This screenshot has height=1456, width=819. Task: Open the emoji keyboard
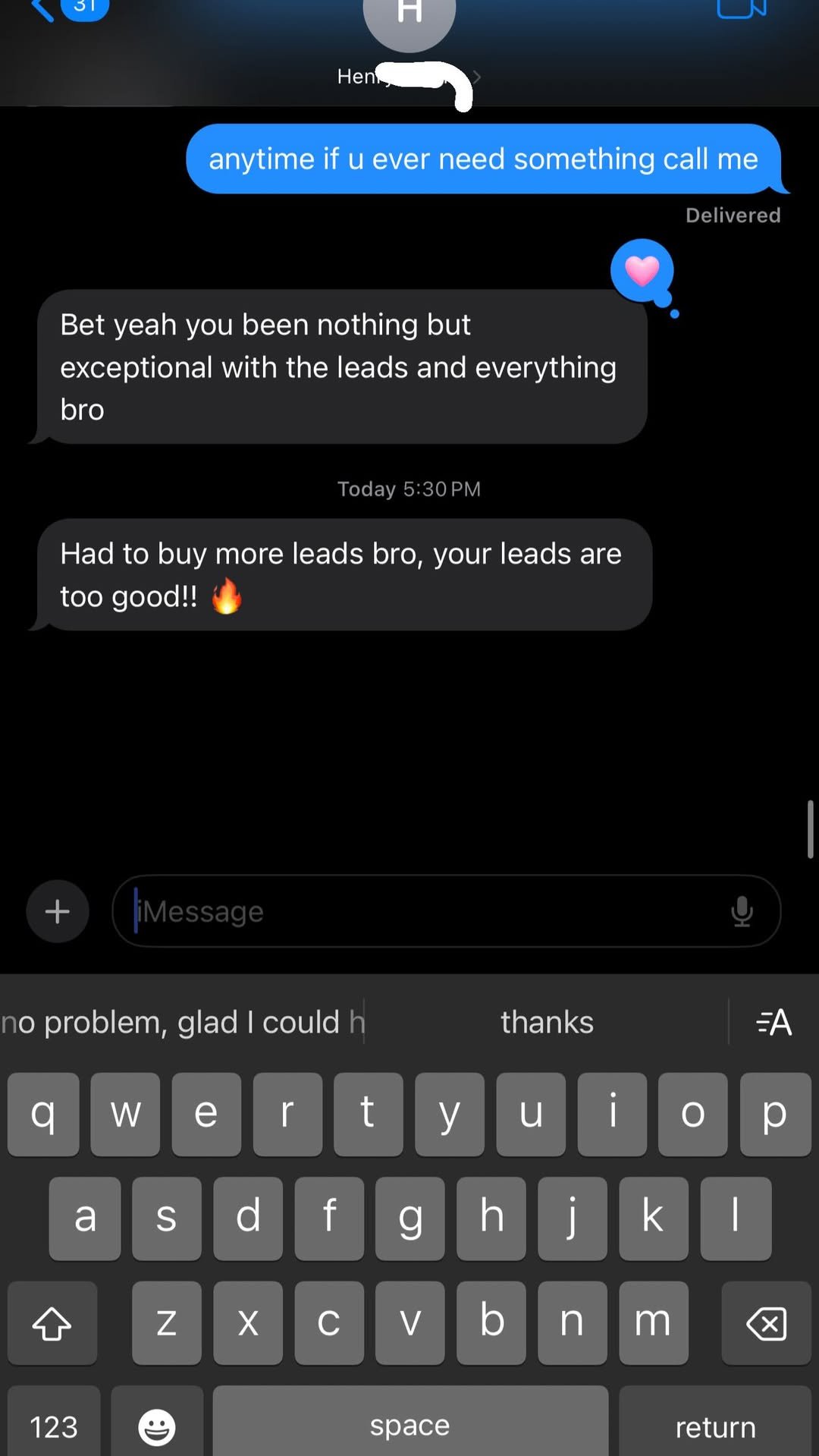[156, 1424]
